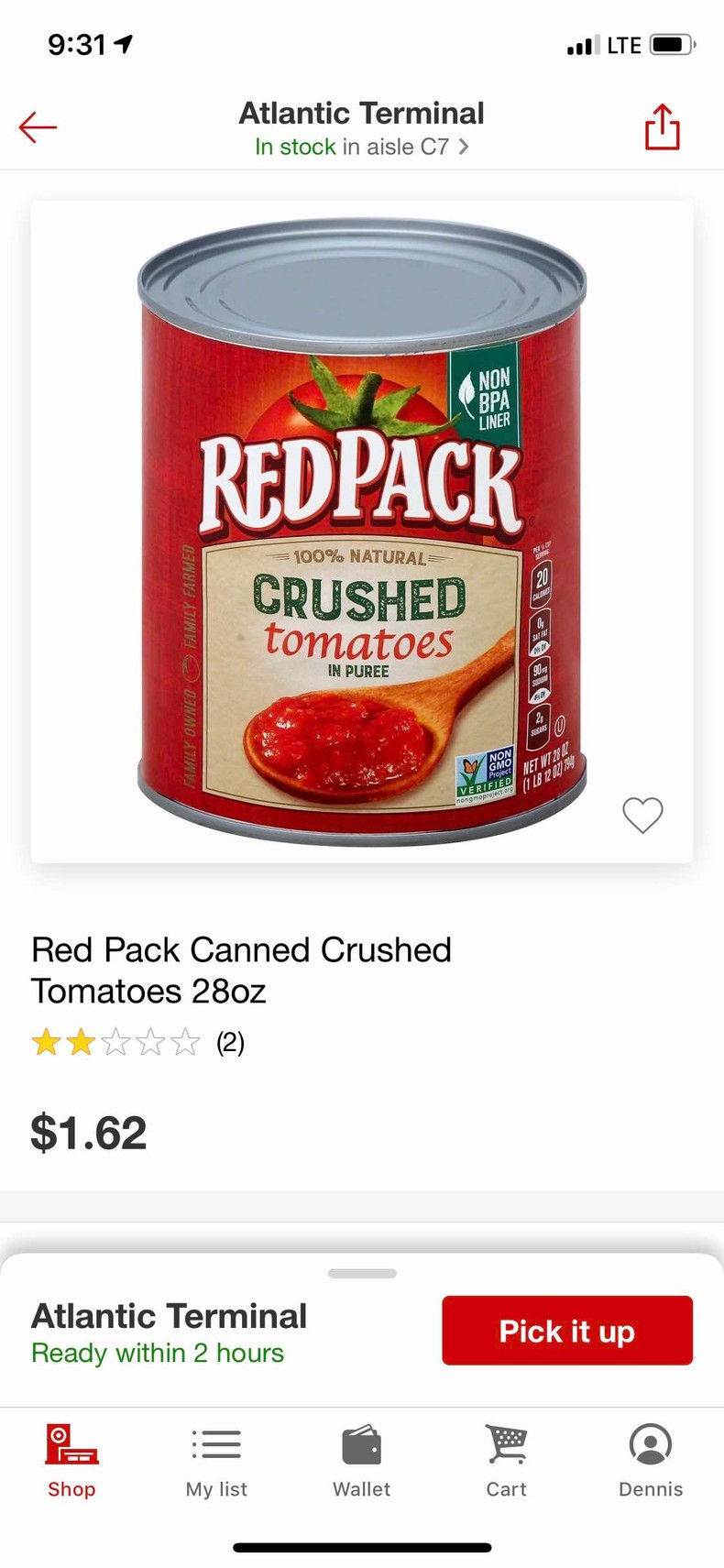This screenshot has width=724, height=1568.
Task: Tap the Pick it up button
Action: click(566, 1331)
